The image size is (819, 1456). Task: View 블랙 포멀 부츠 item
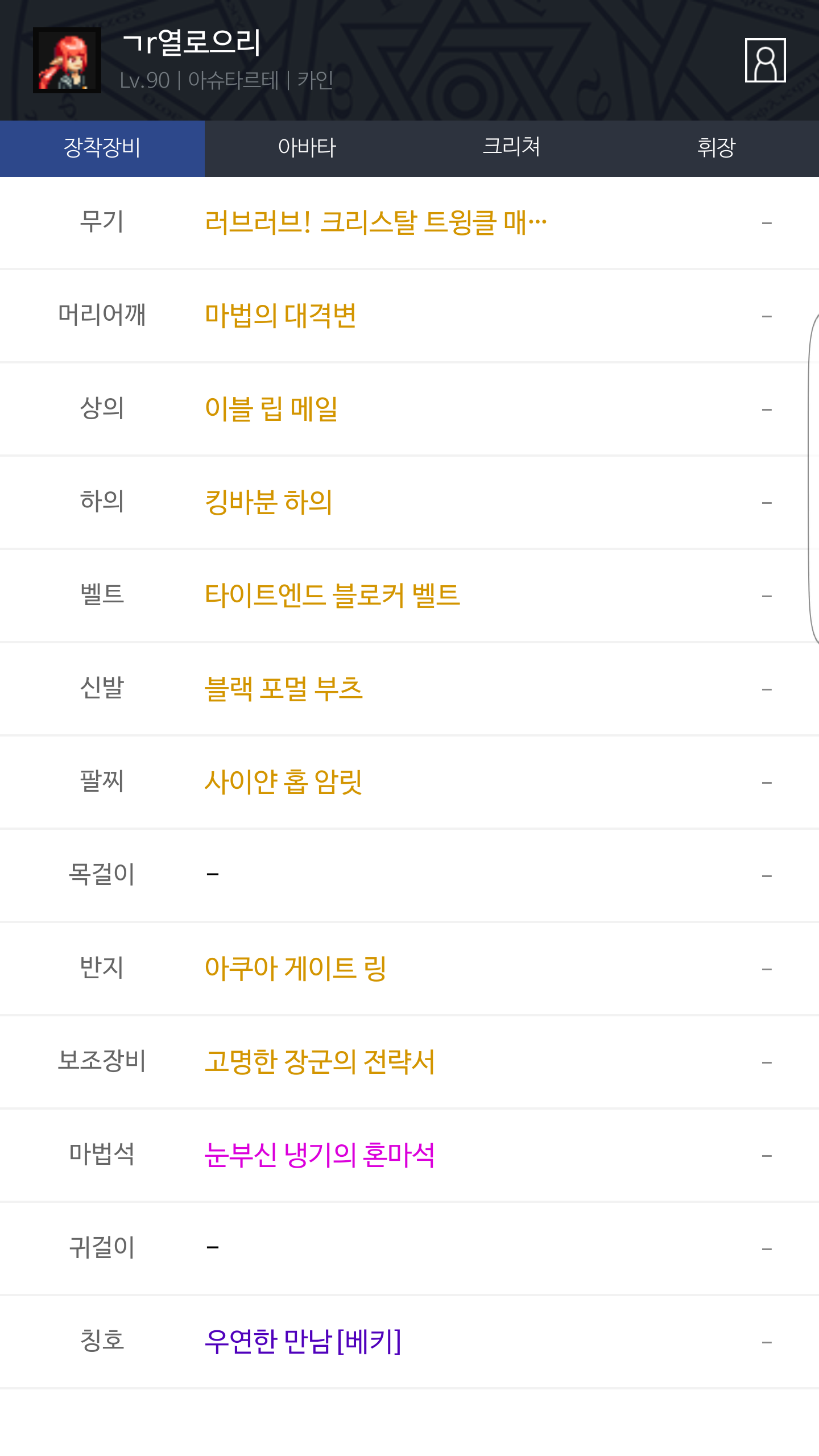click(283, 689)
